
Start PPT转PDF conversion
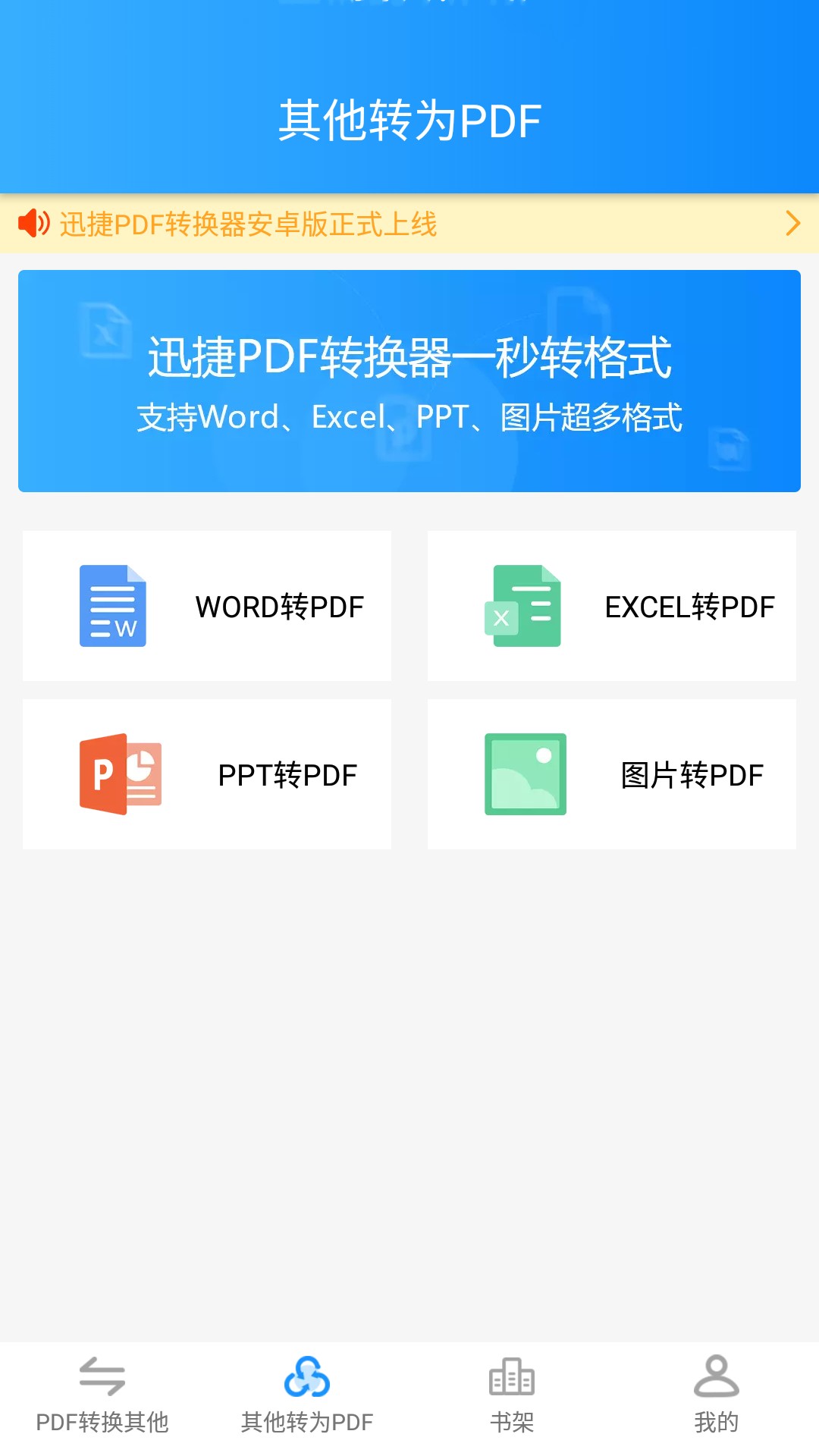click(x=207, y=774)
